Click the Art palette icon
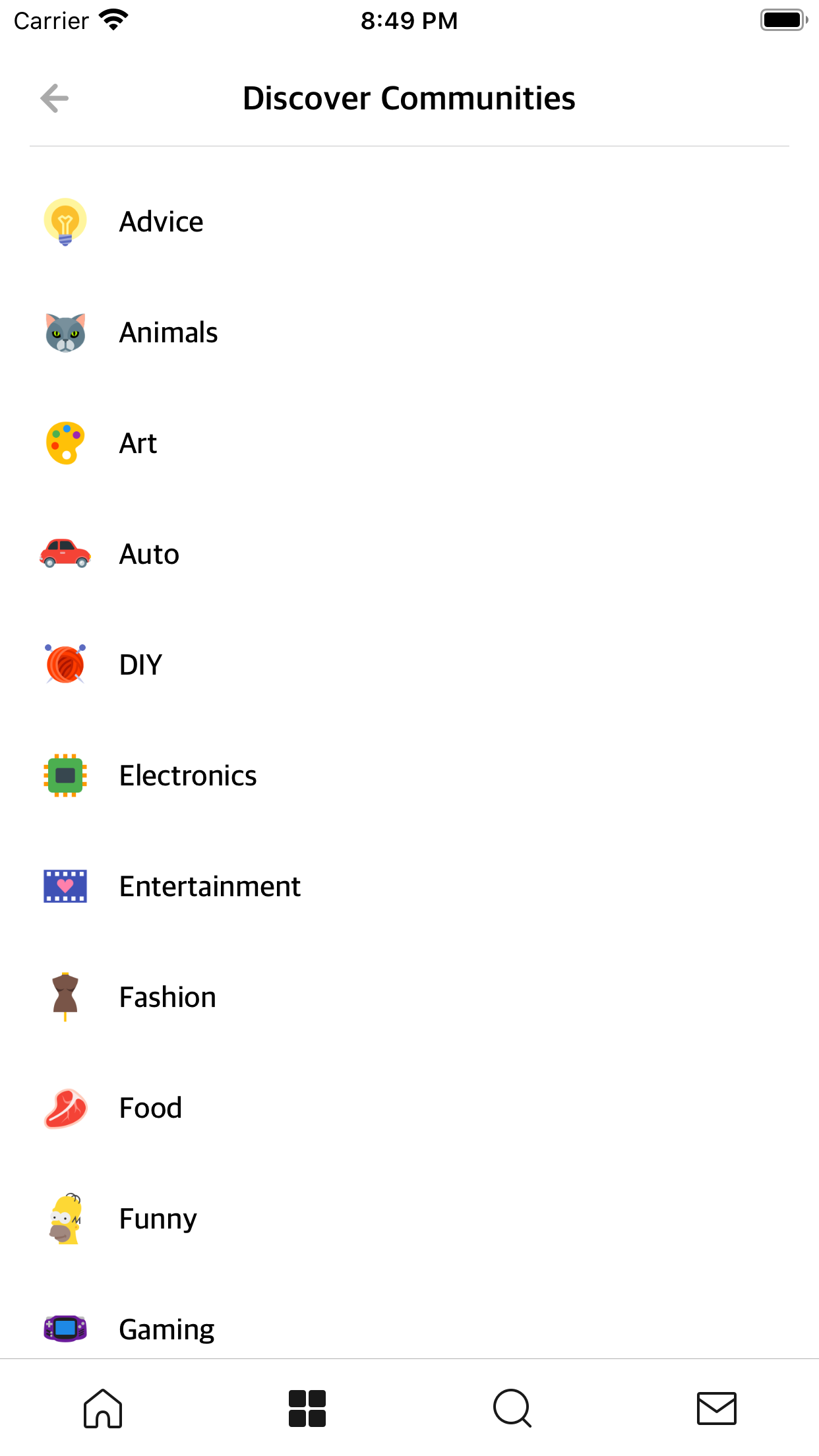The height and width of the screenshot is (1456, 819). (64, 443)
